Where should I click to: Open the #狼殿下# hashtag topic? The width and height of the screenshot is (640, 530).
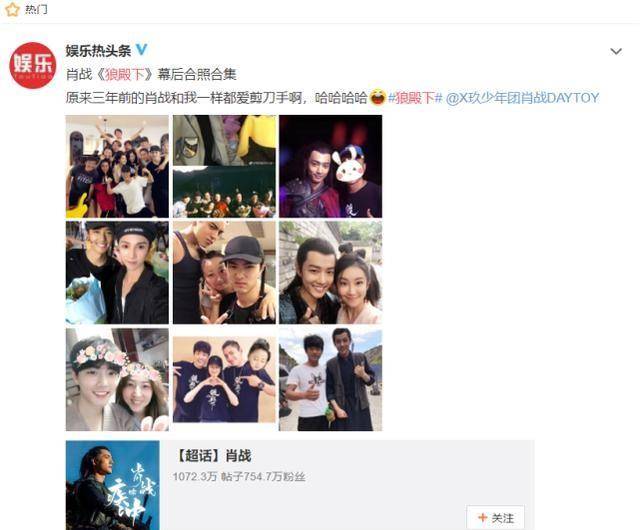[x=413, y=98]
